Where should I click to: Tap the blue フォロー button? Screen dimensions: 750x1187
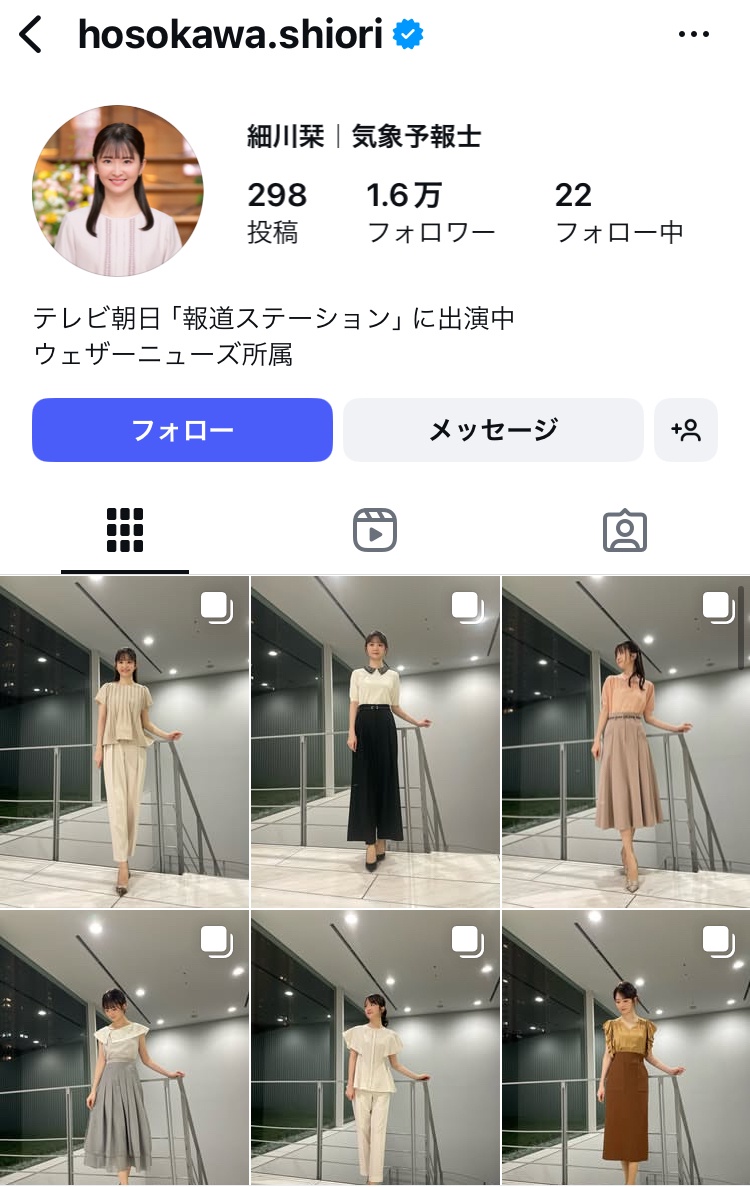pos(182,430)
